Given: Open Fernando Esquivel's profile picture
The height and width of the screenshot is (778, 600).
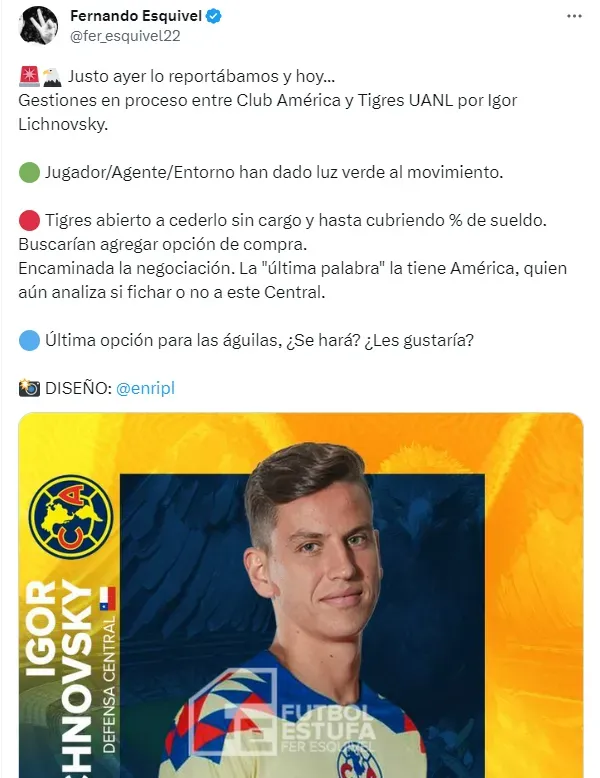Looking at the screenshot, I should [x=38, y=25].
